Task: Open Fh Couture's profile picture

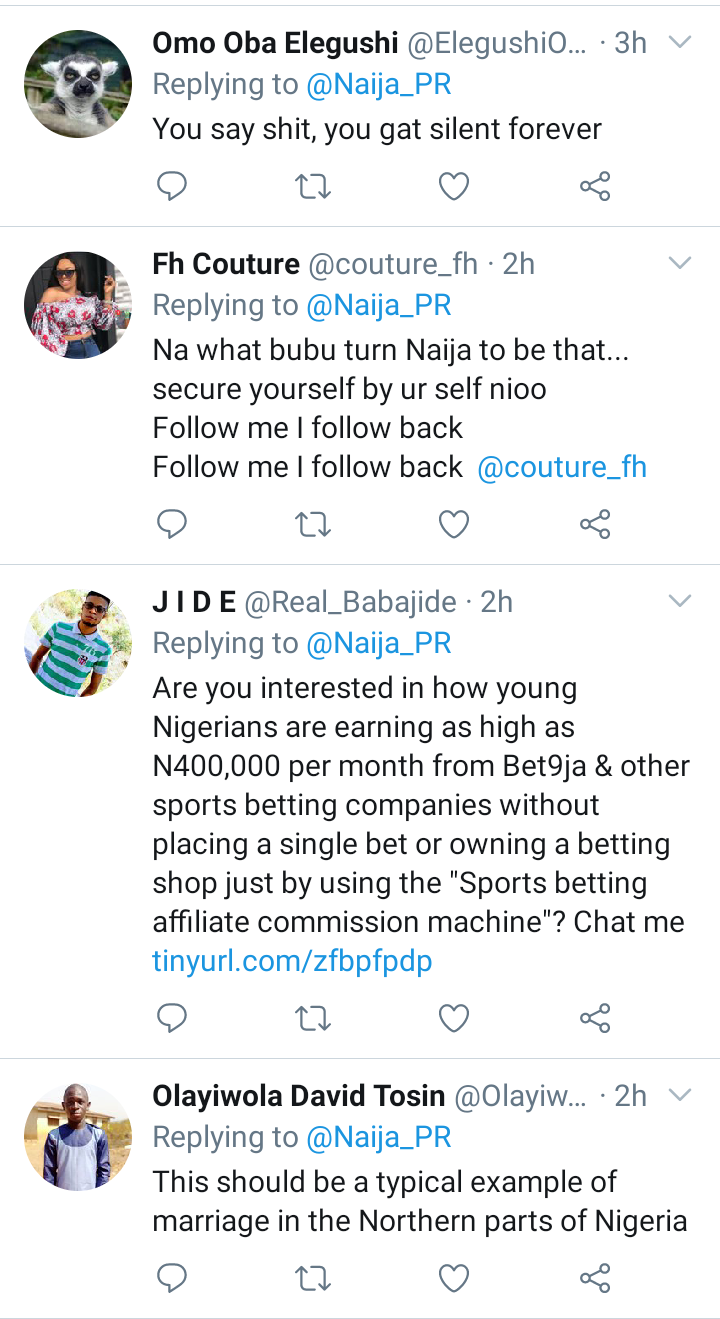Action: (x=78, y=305)
